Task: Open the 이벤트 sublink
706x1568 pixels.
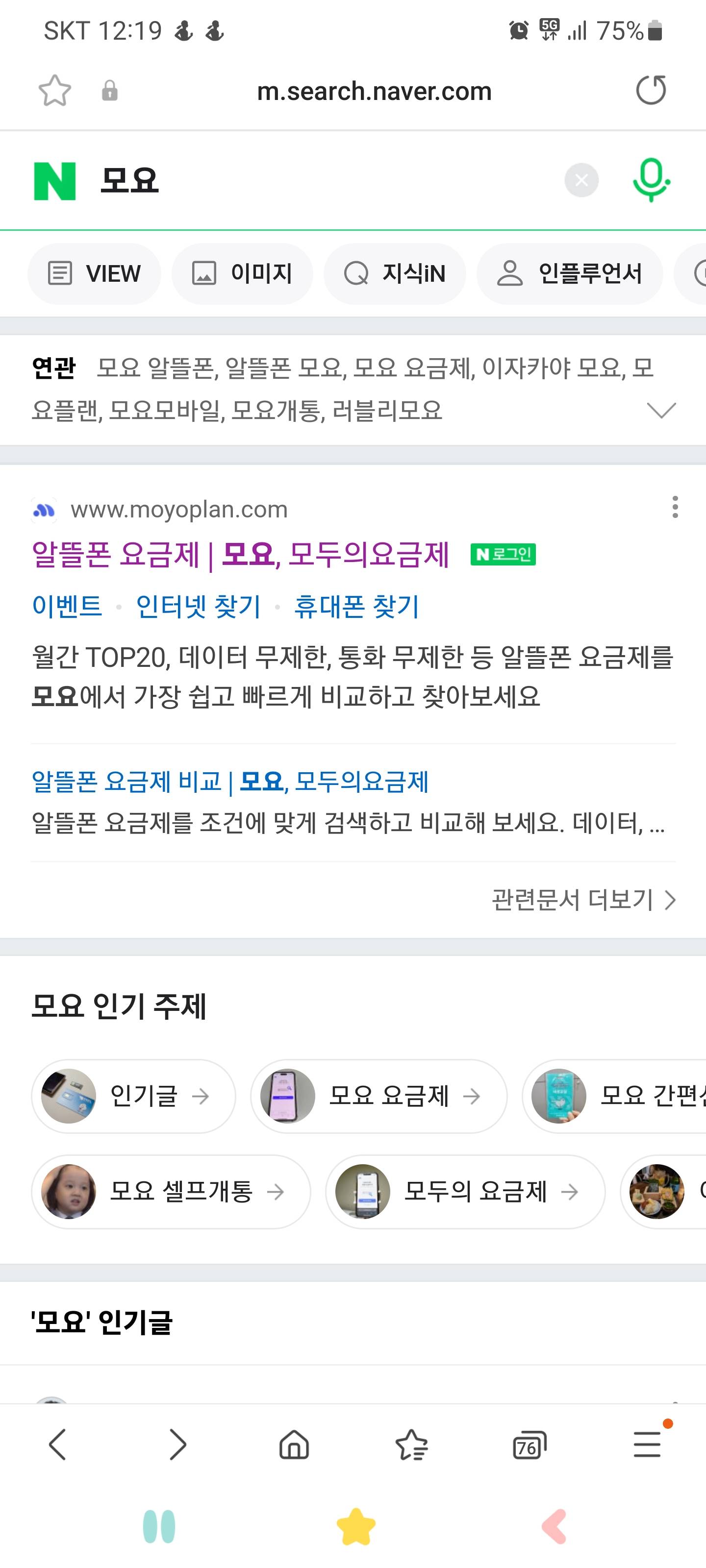Action: click(x=67, y=606)
